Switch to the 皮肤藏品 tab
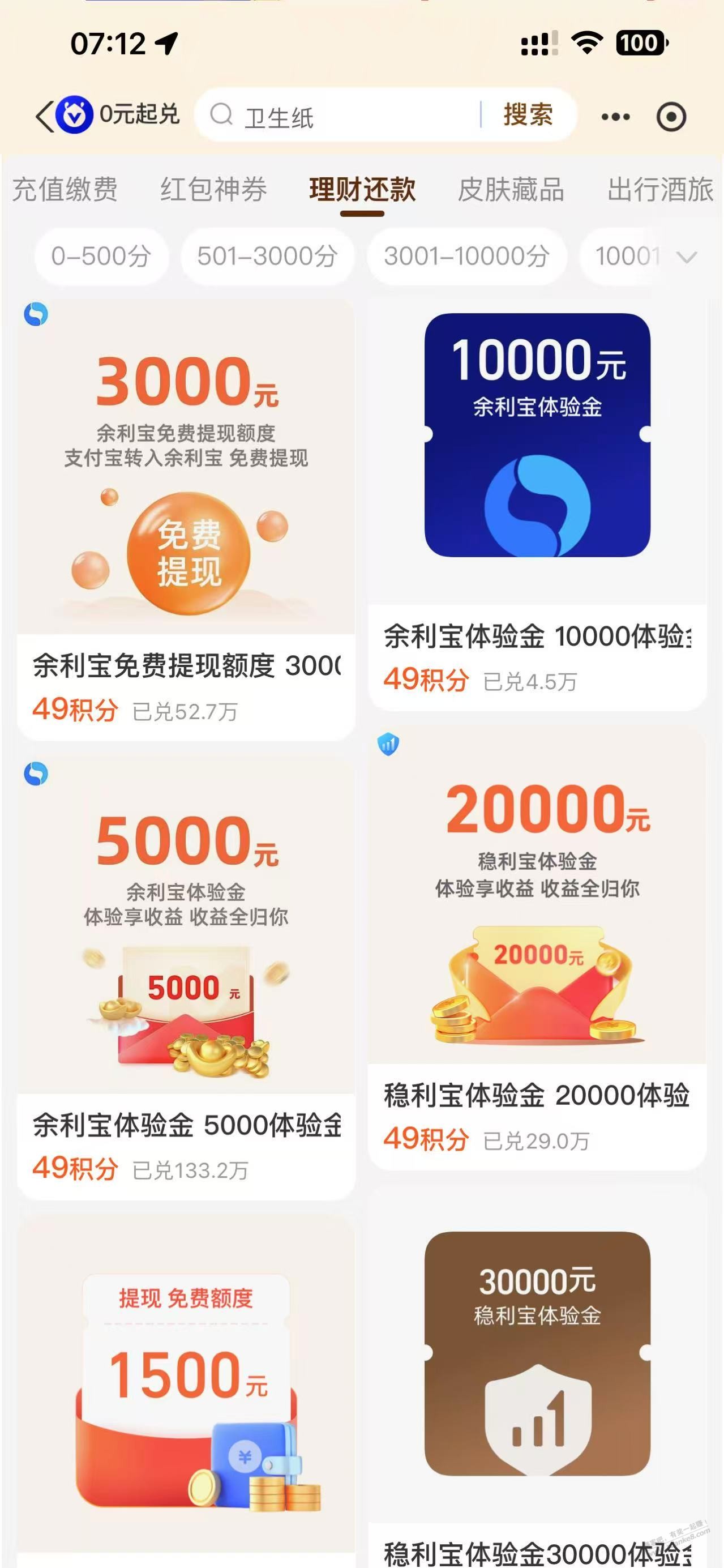 click(511, 189)
